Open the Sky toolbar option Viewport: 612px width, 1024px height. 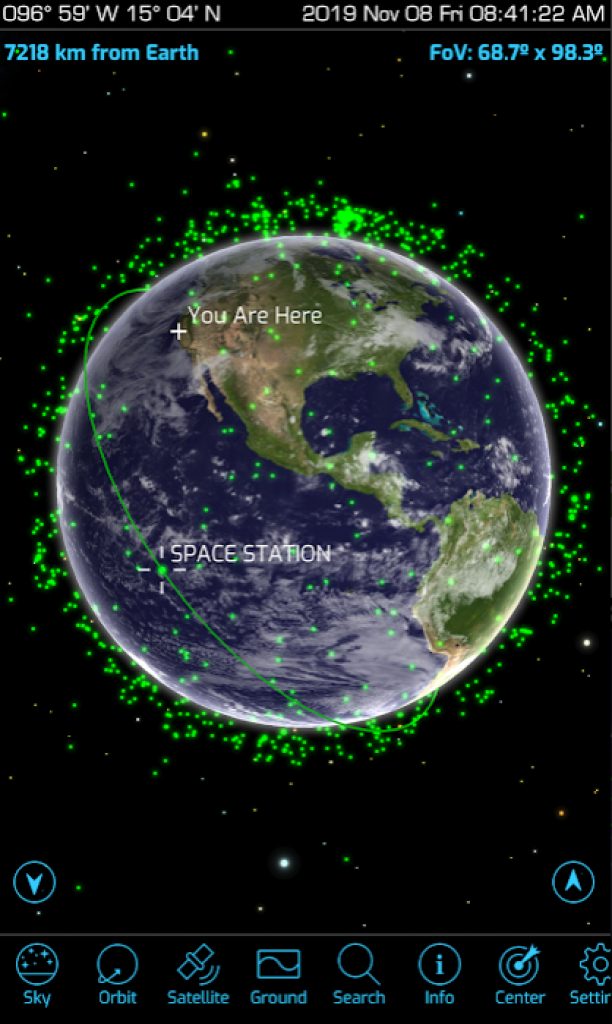pyautogui.click(x=37, y=974)
